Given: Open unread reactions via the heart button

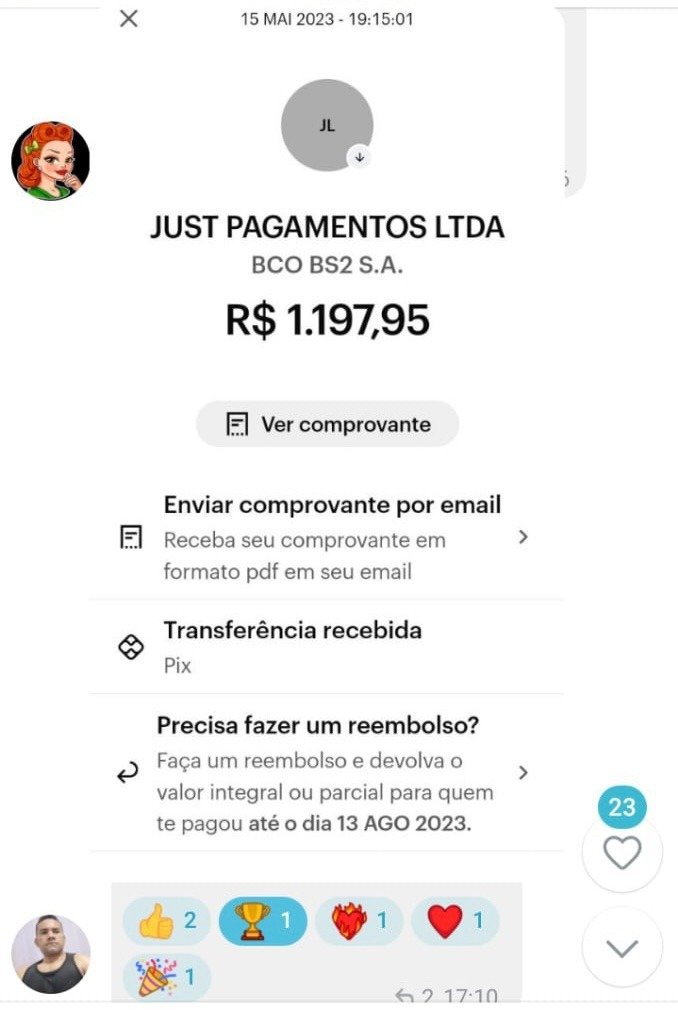Looking at the screenshot, I should coord(622,852).
